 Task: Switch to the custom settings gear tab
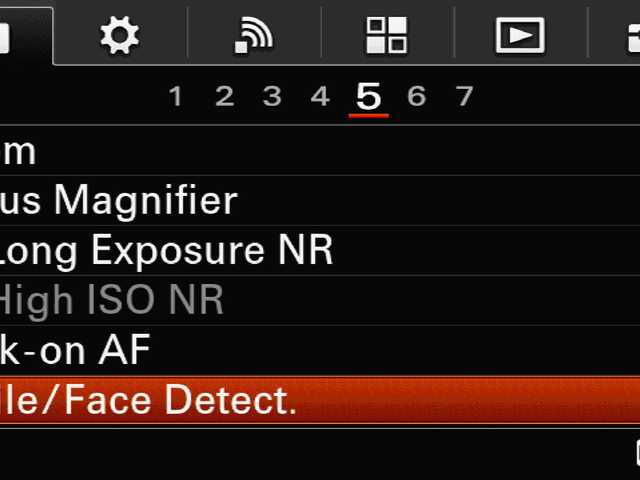pos(120,35)
